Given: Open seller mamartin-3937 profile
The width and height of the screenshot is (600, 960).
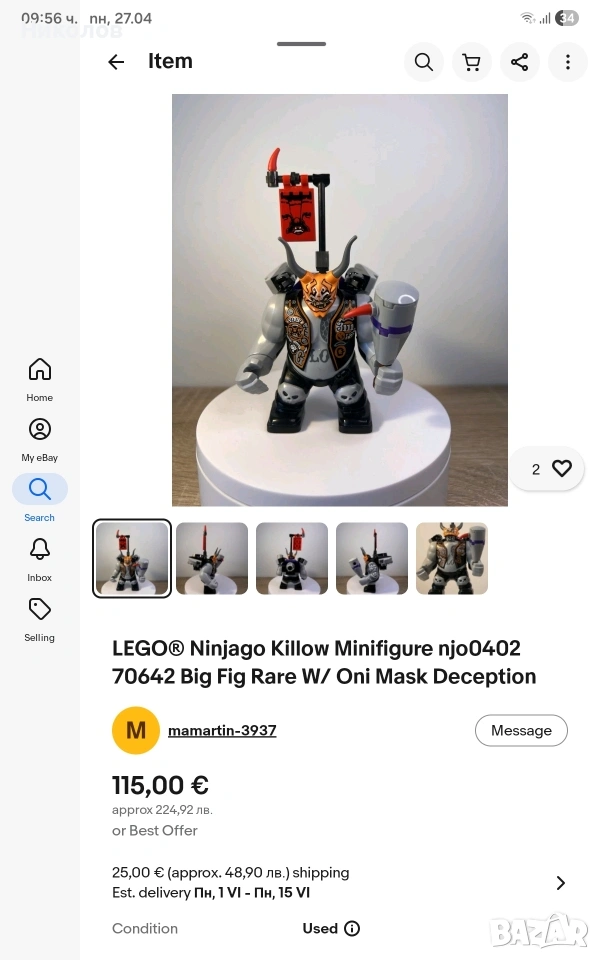Looking at the screenshot, I should (222, 730).
